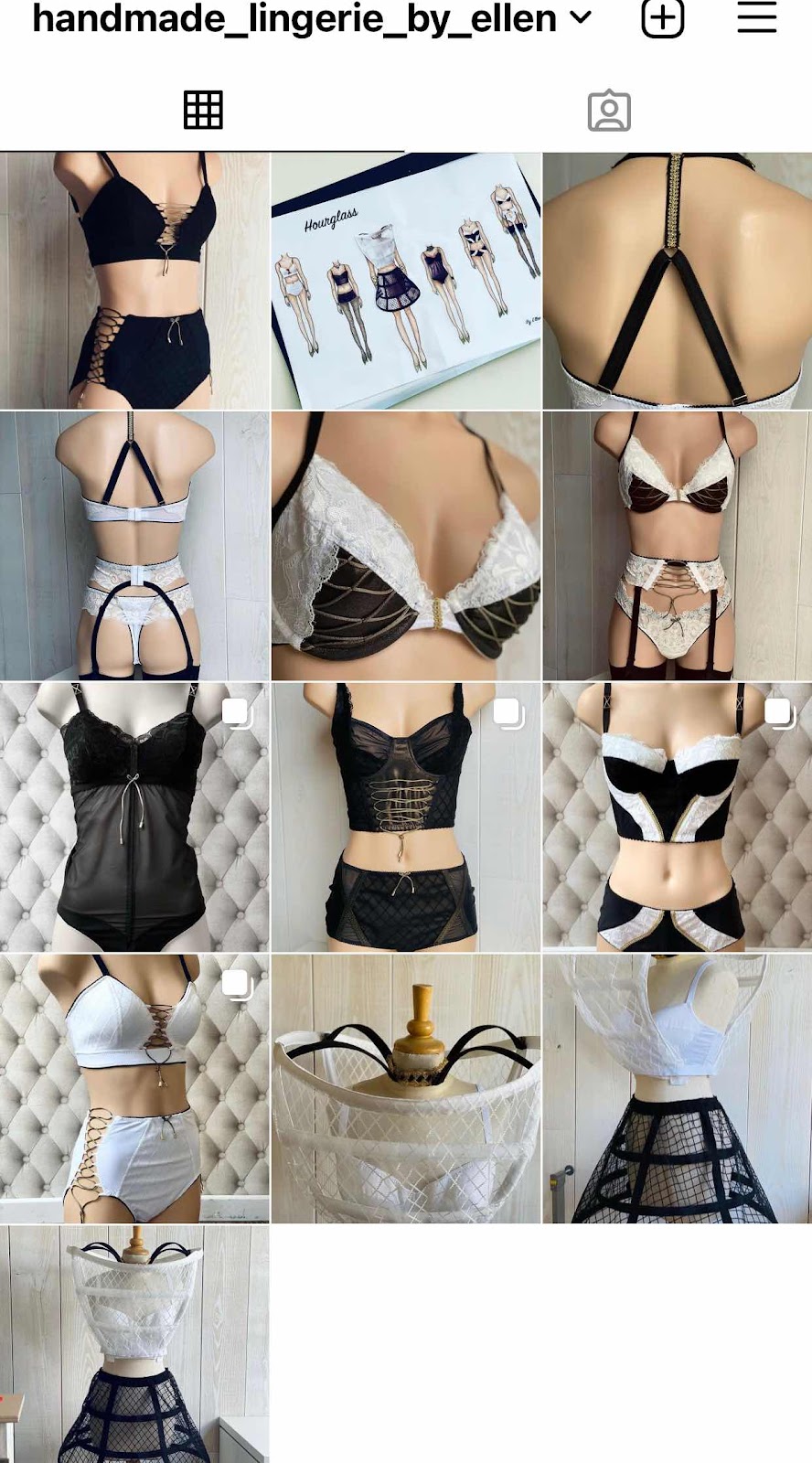The image size is (812, 1463).
Task: Tap the create new post plus icon
Action: [x=663, y=17]
